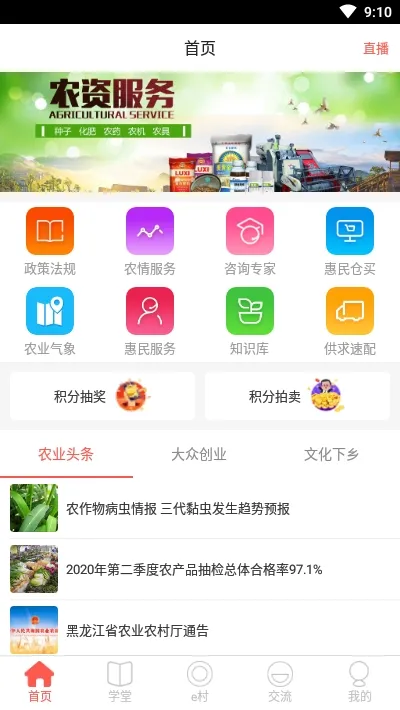This screenshot has height=710, width=400.
Task: Open 积分拍卖 auction card
Action: [x=297, y=396]
